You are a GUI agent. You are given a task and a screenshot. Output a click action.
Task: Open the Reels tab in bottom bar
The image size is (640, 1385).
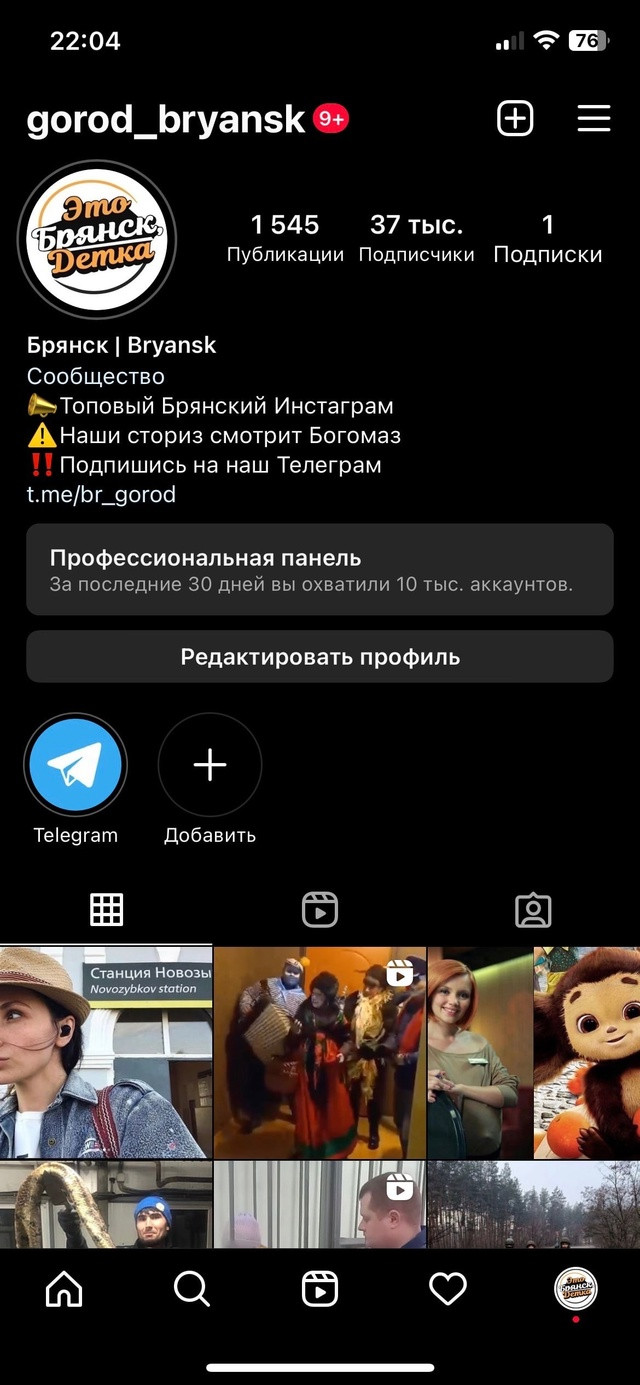point(320,1290)
